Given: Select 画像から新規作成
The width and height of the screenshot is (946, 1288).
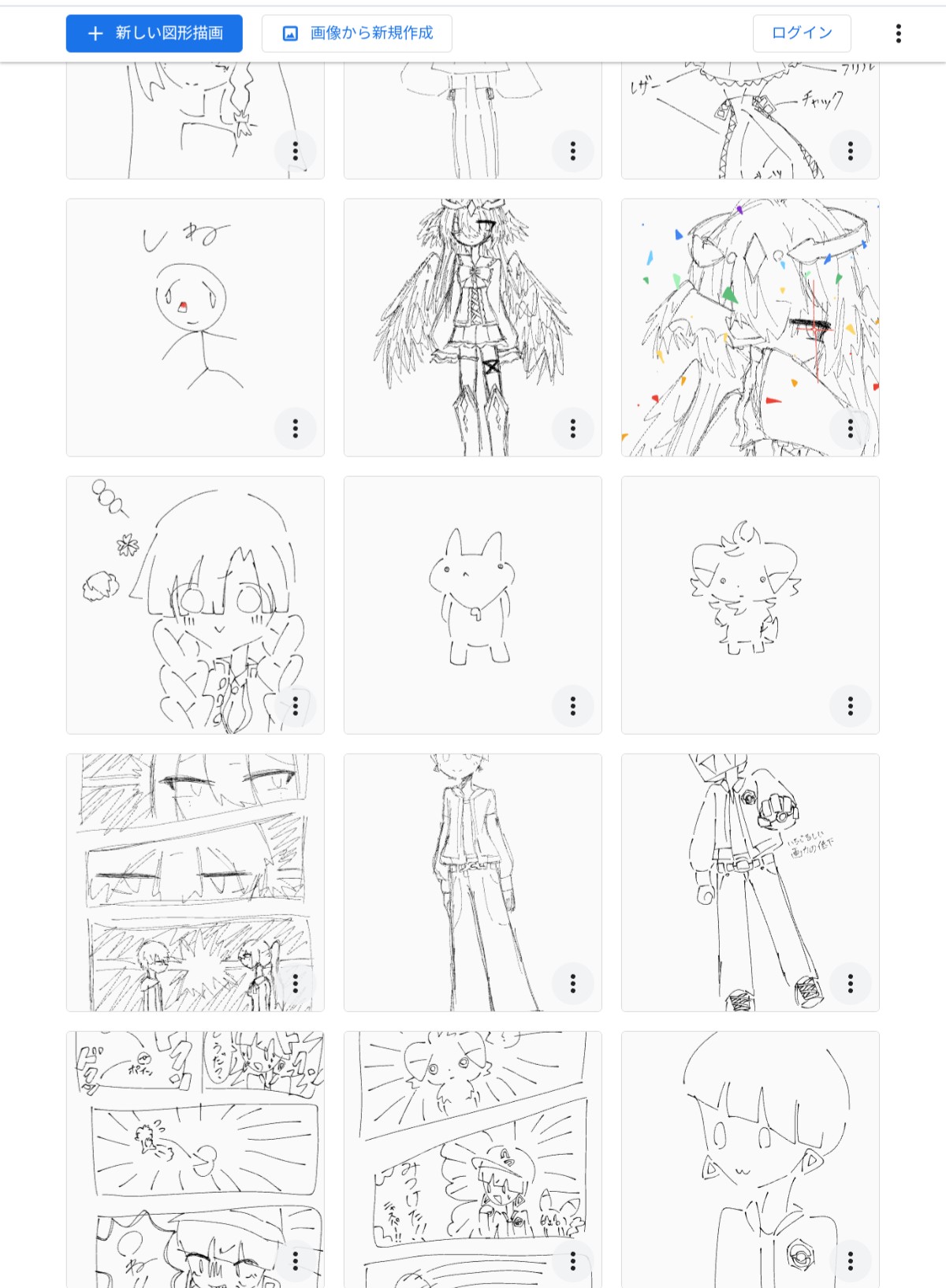Looking at the screenshot, I should tap(356, 33).
